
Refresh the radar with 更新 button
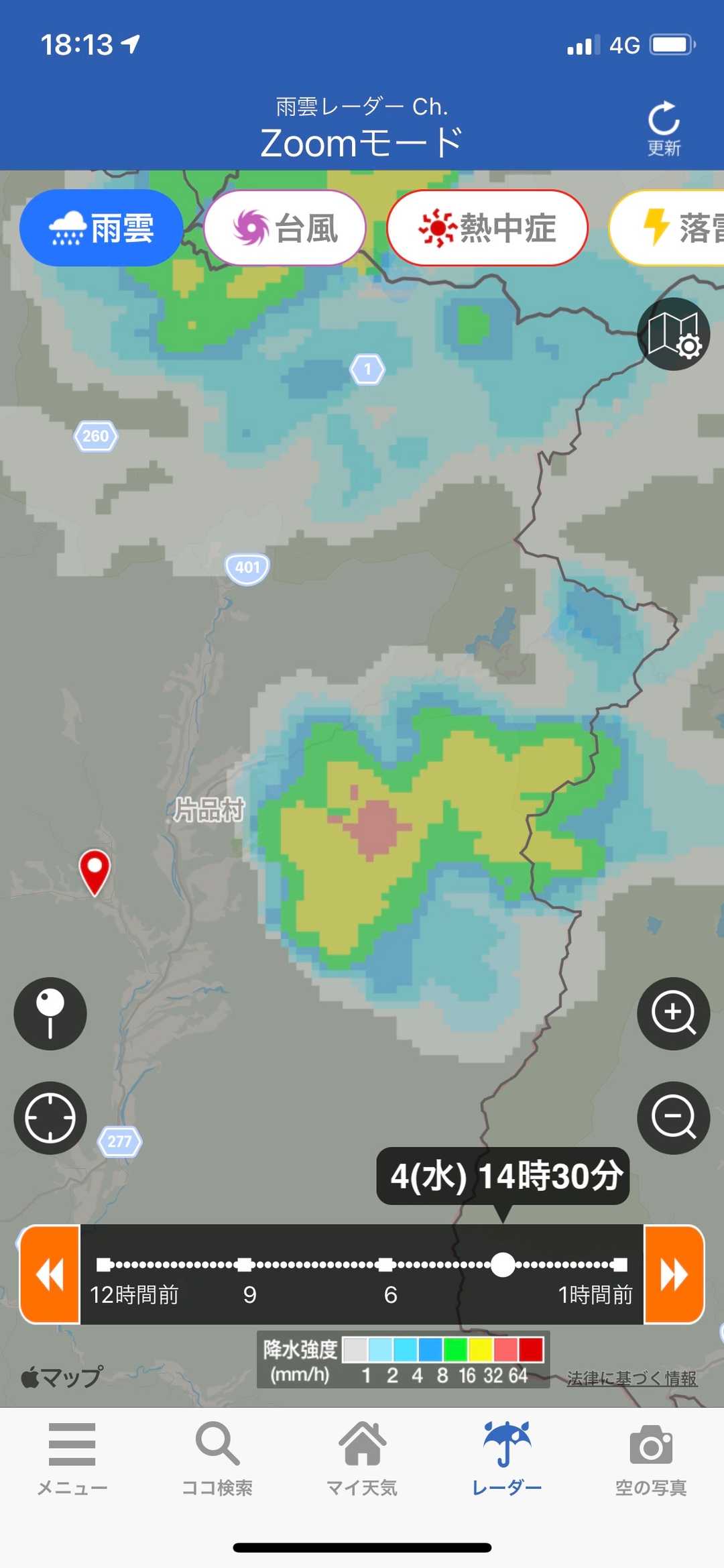[664, 127]
